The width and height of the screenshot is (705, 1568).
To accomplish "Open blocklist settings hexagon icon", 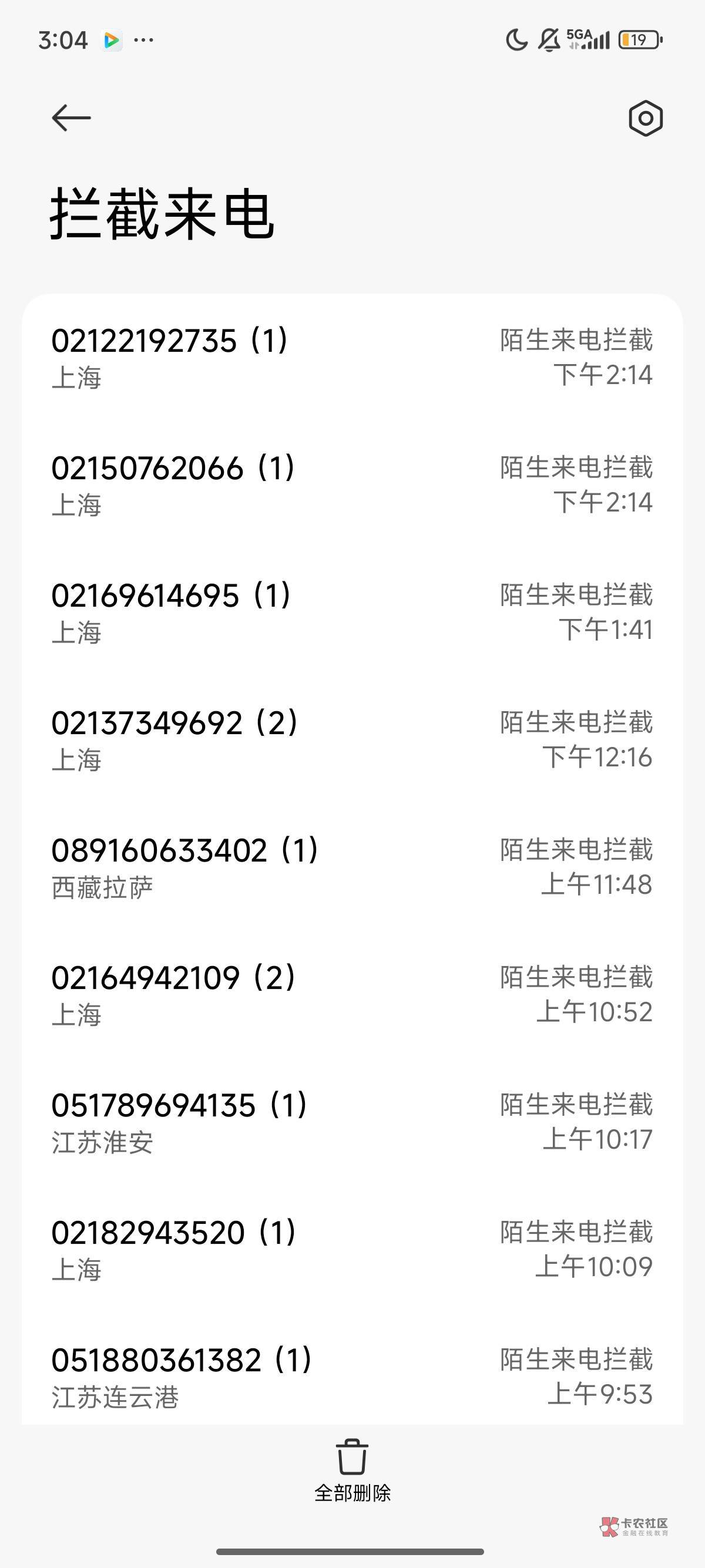I will point(645,118).
